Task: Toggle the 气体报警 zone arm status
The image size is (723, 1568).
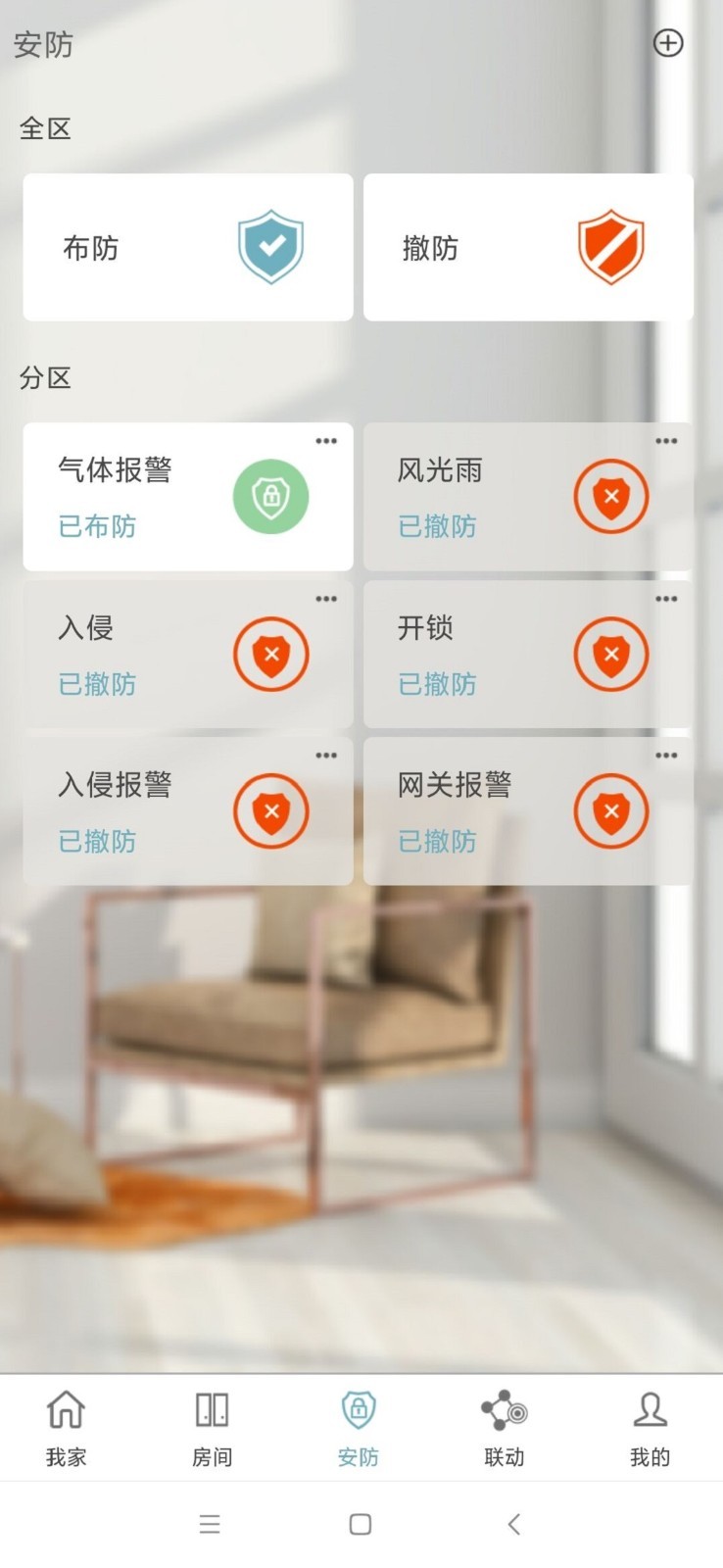Action: (271, 497)
